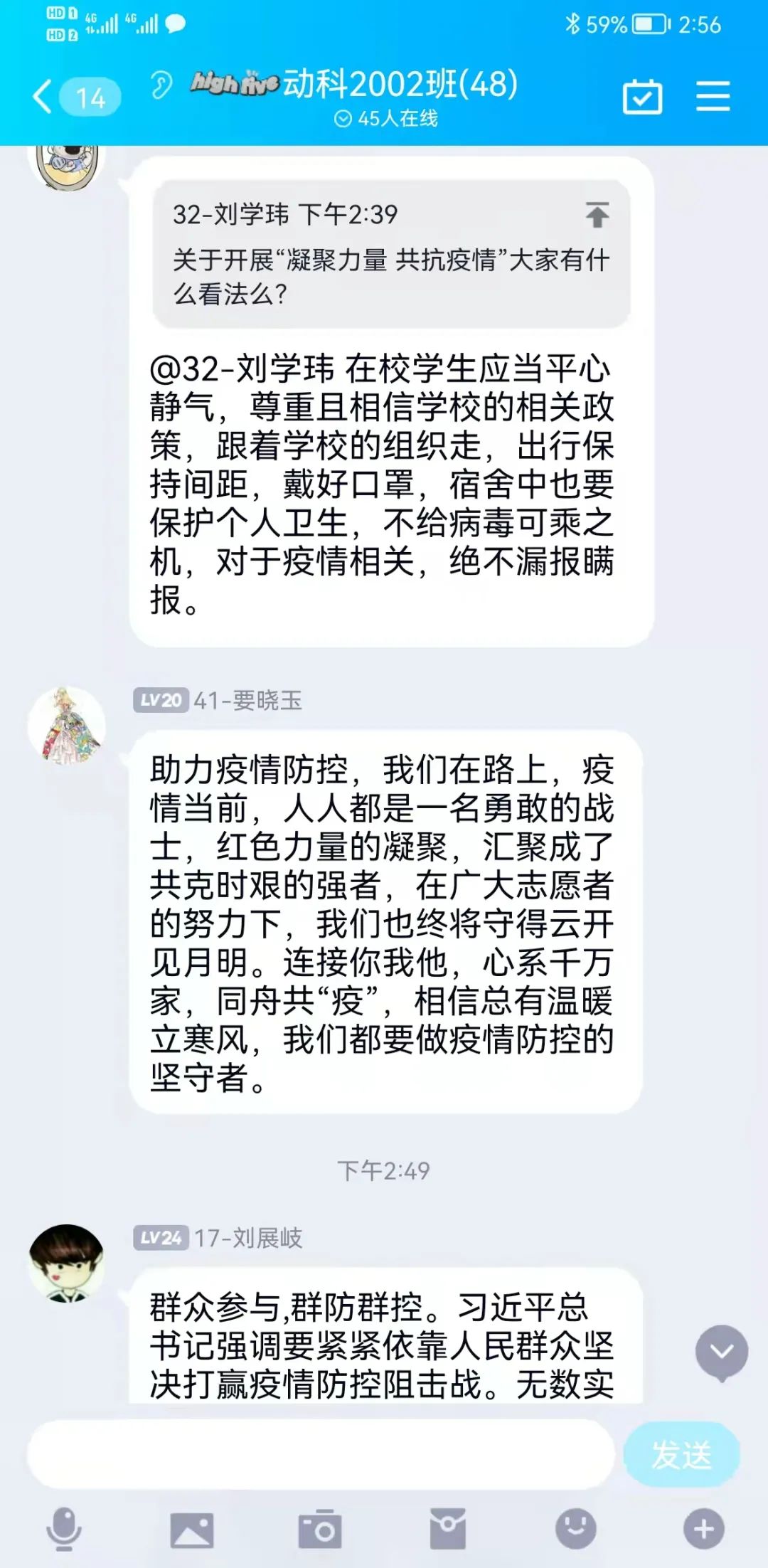Open the emoji picker
This screenshot has width=768, height=1568.
click(x=575, y=1529)
